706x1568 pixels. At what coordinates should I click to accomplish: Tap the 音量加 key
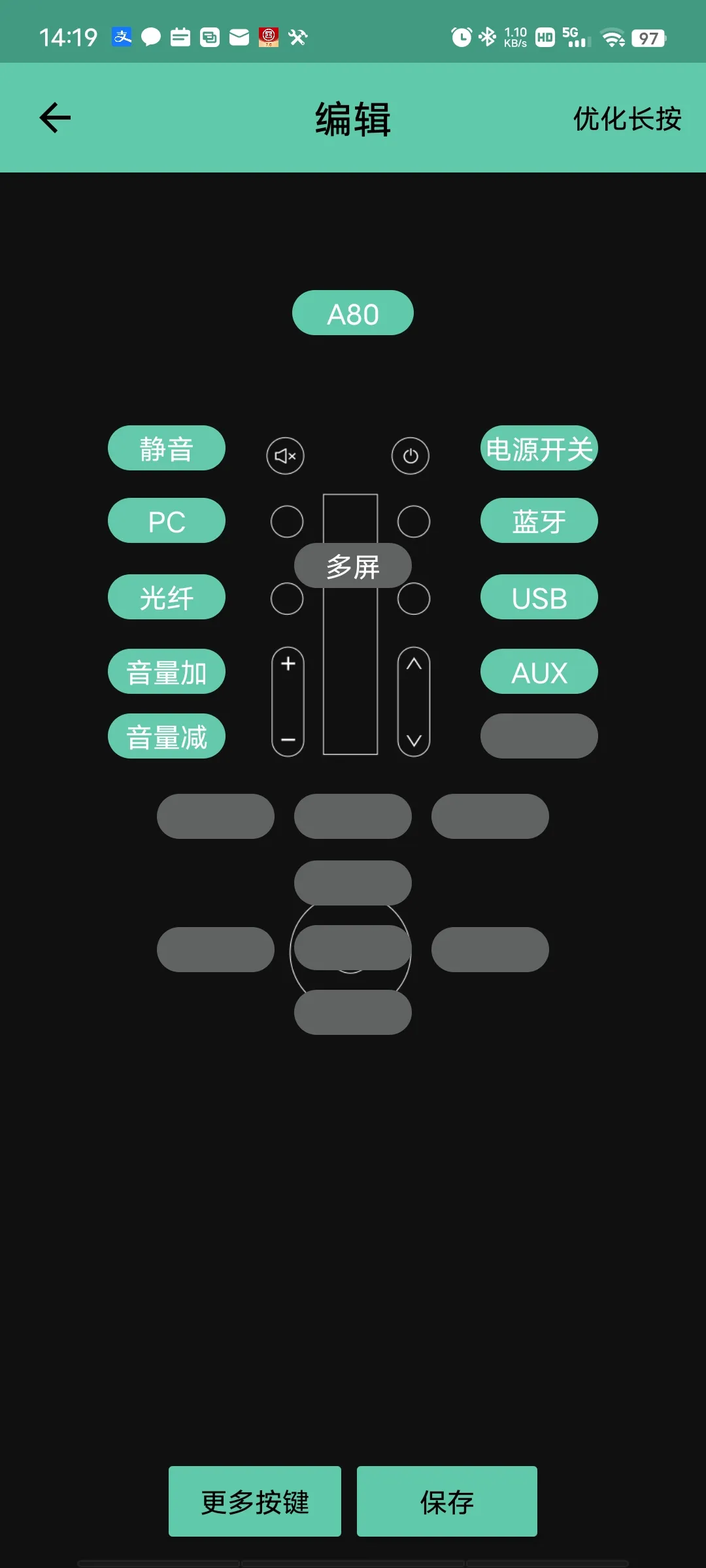(167, 672)
